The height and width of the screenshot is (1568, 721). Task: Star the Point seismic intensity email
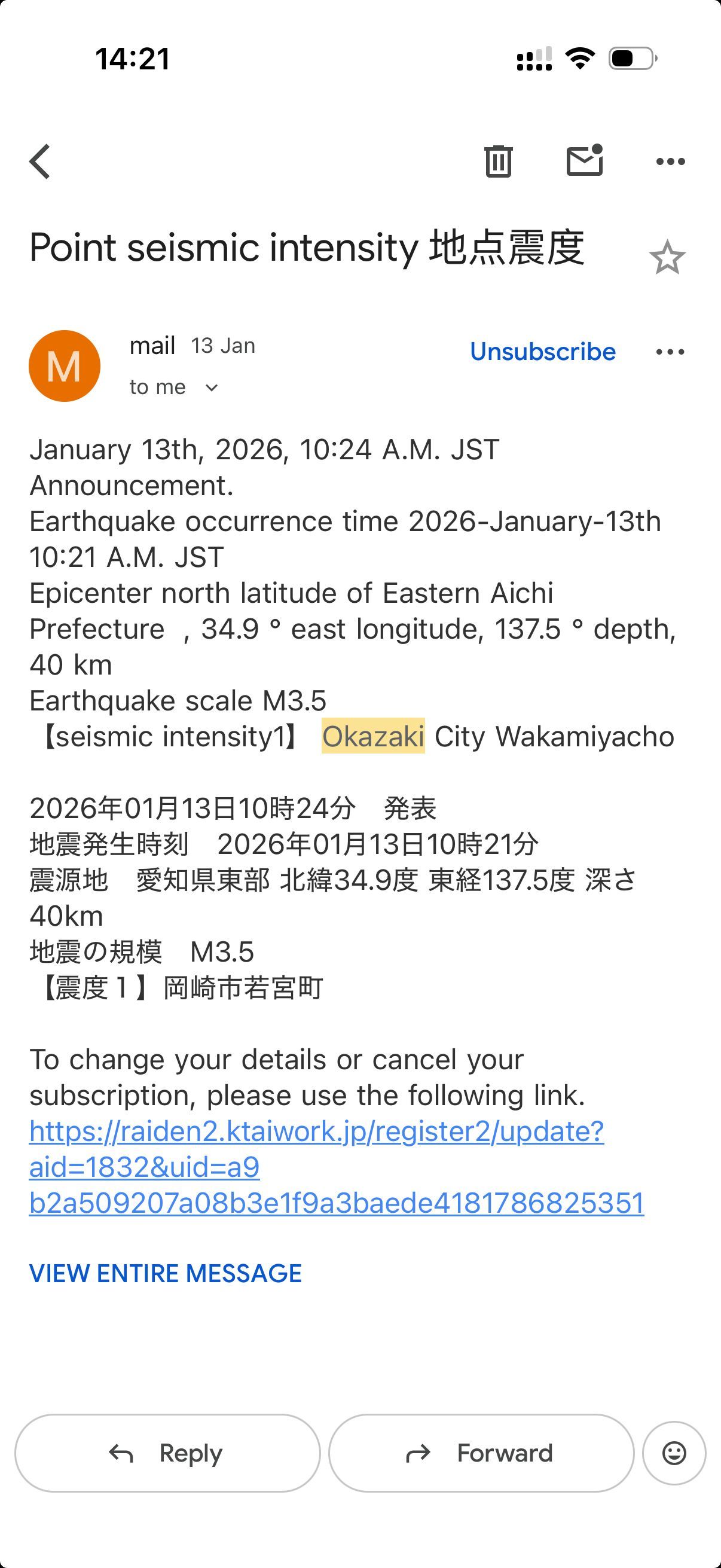pos(667,258)
